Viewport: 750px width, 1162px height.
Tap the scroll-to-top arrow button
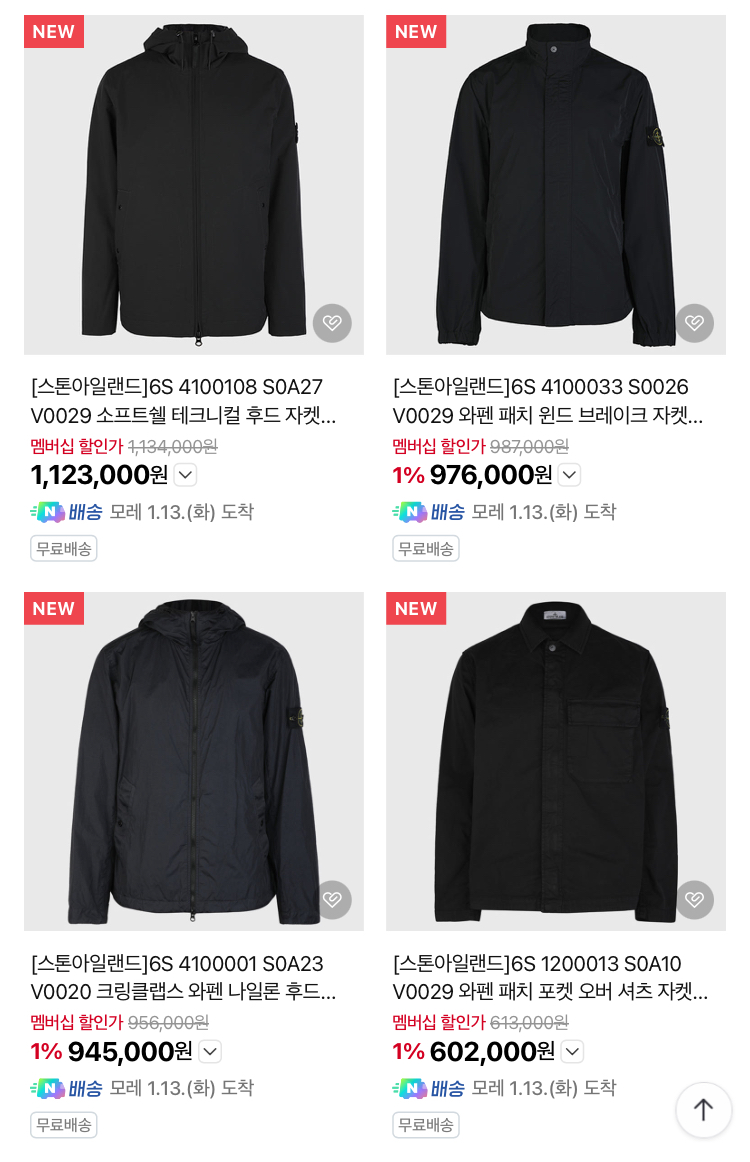[x=703, y=1109]
